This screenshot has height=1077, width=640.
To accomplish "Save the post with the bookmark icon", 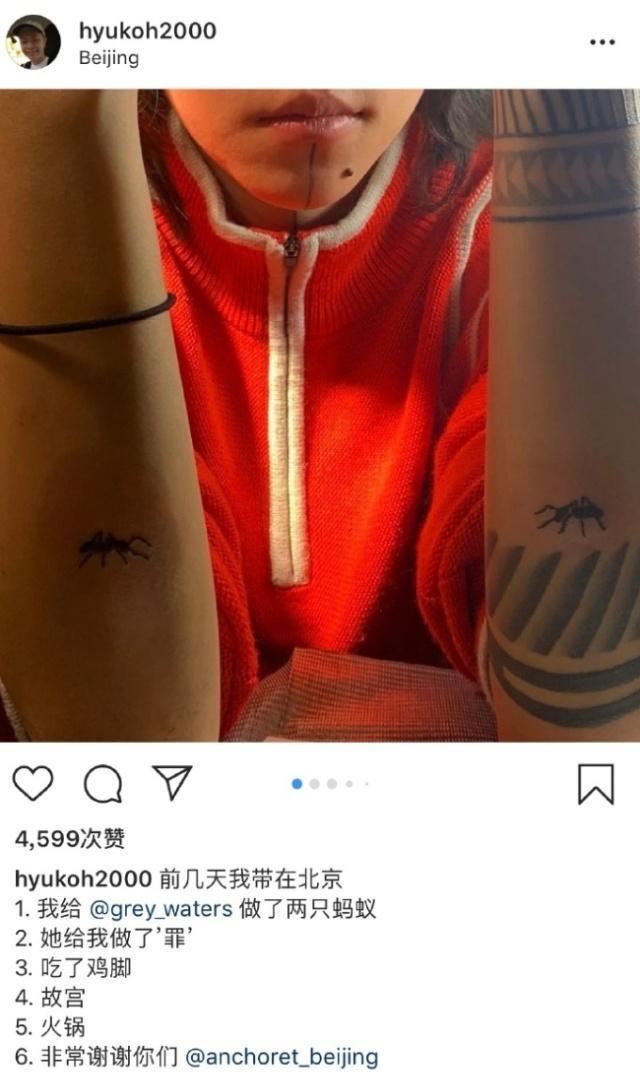I will [x=596, y=784].
